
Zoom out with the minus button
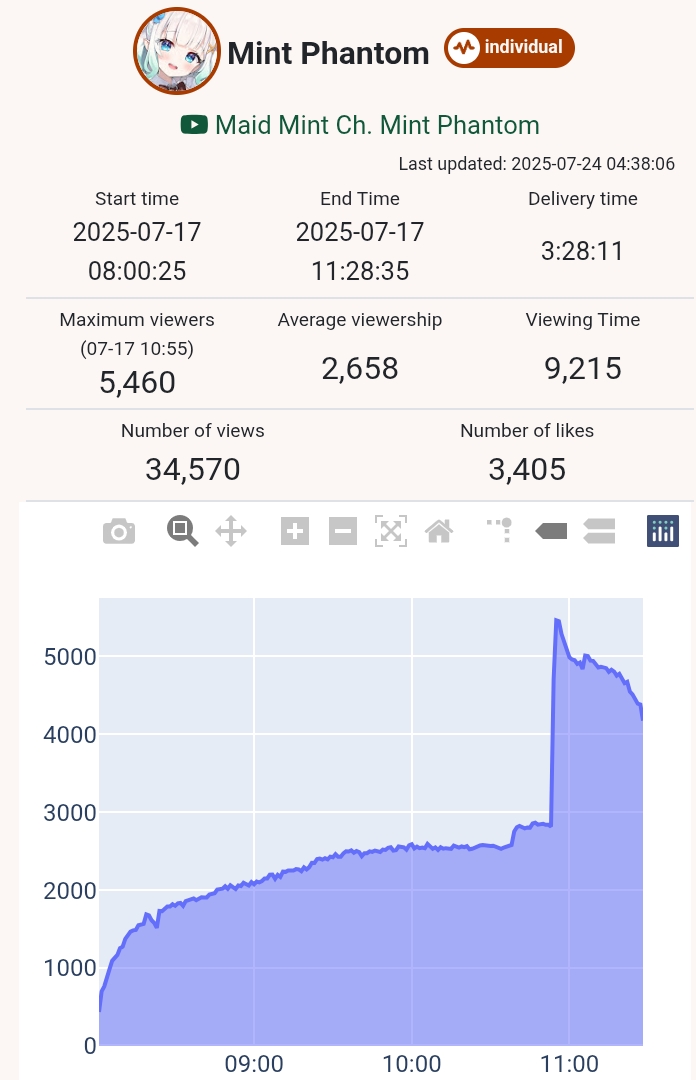[343, 531]
